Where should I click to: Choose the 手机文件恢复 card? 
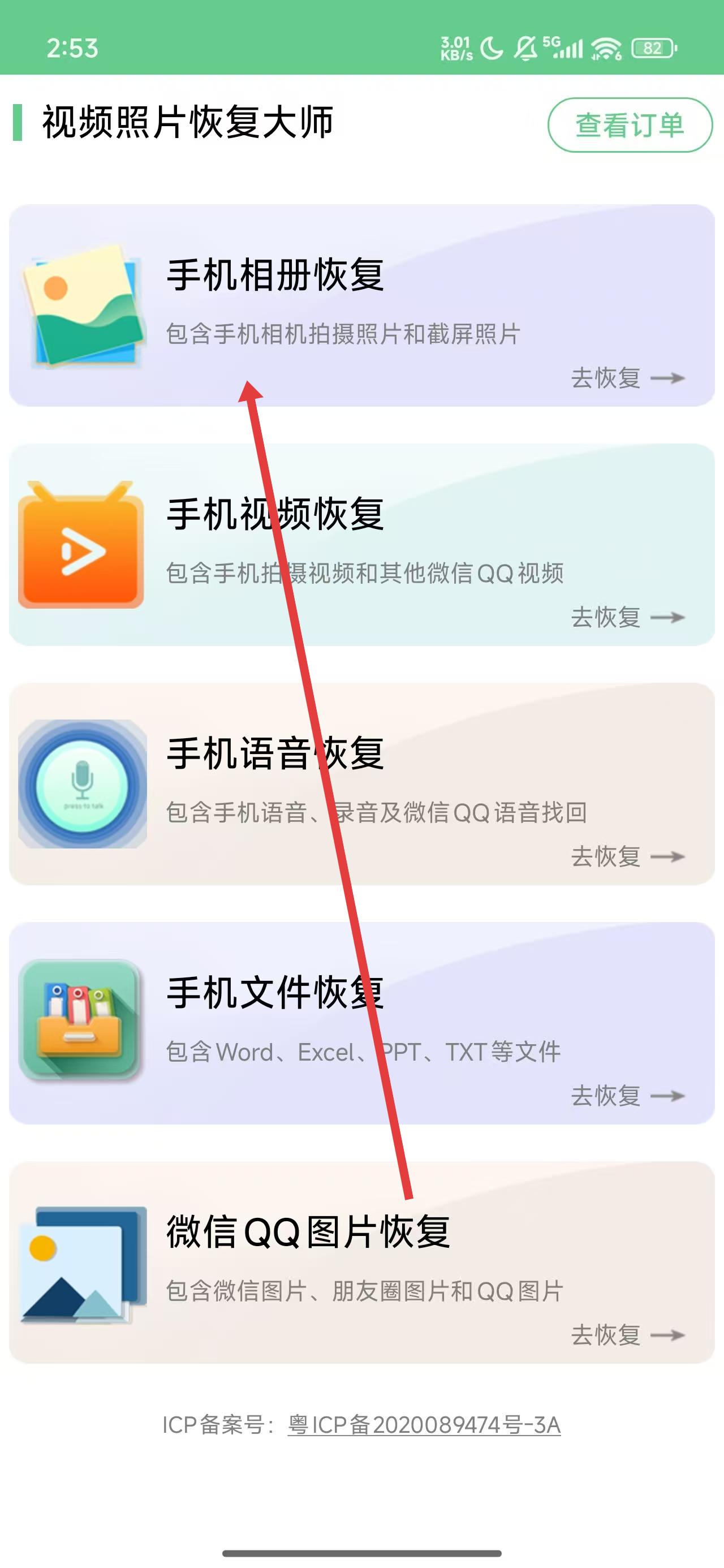tap(361, 1023)
